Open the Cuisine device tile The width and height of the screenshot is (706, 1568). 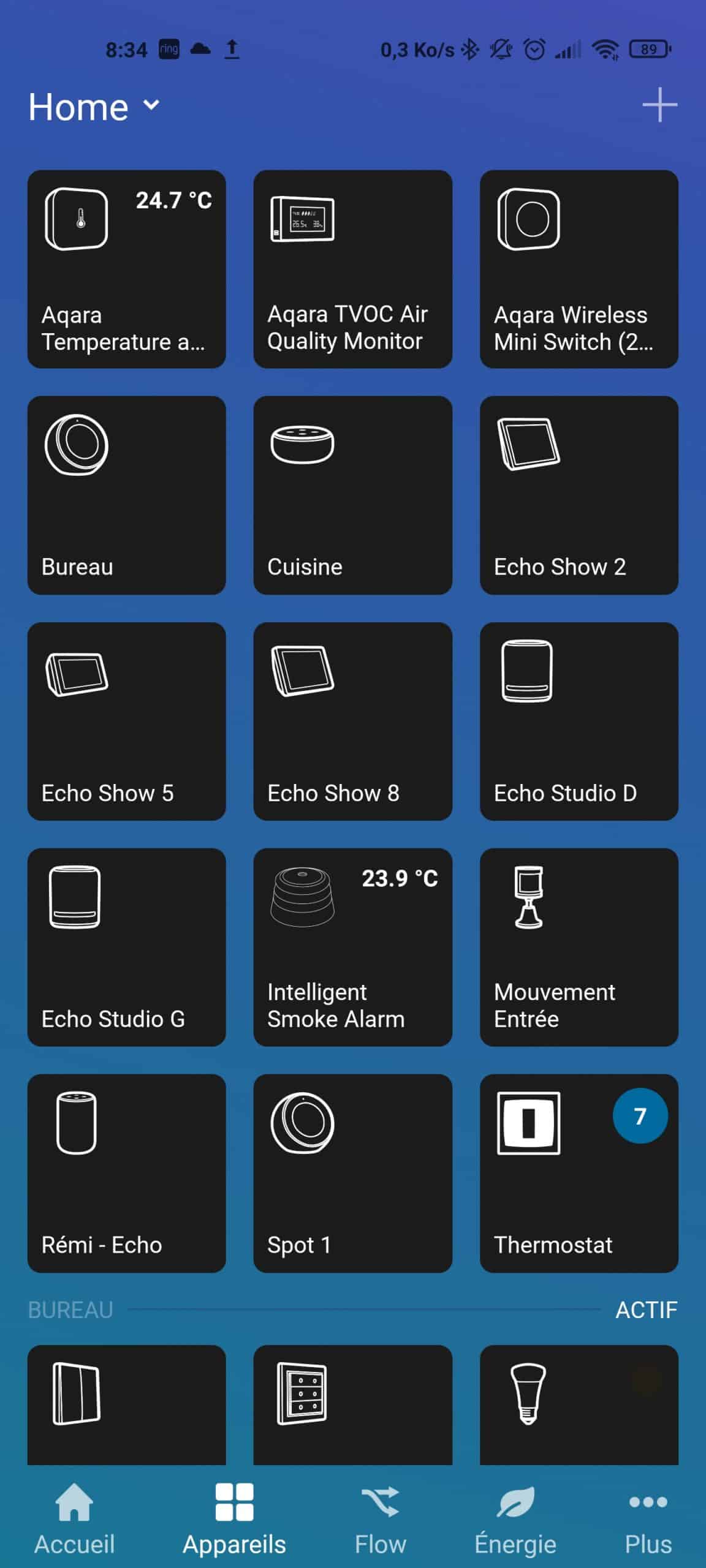[352, 495]
